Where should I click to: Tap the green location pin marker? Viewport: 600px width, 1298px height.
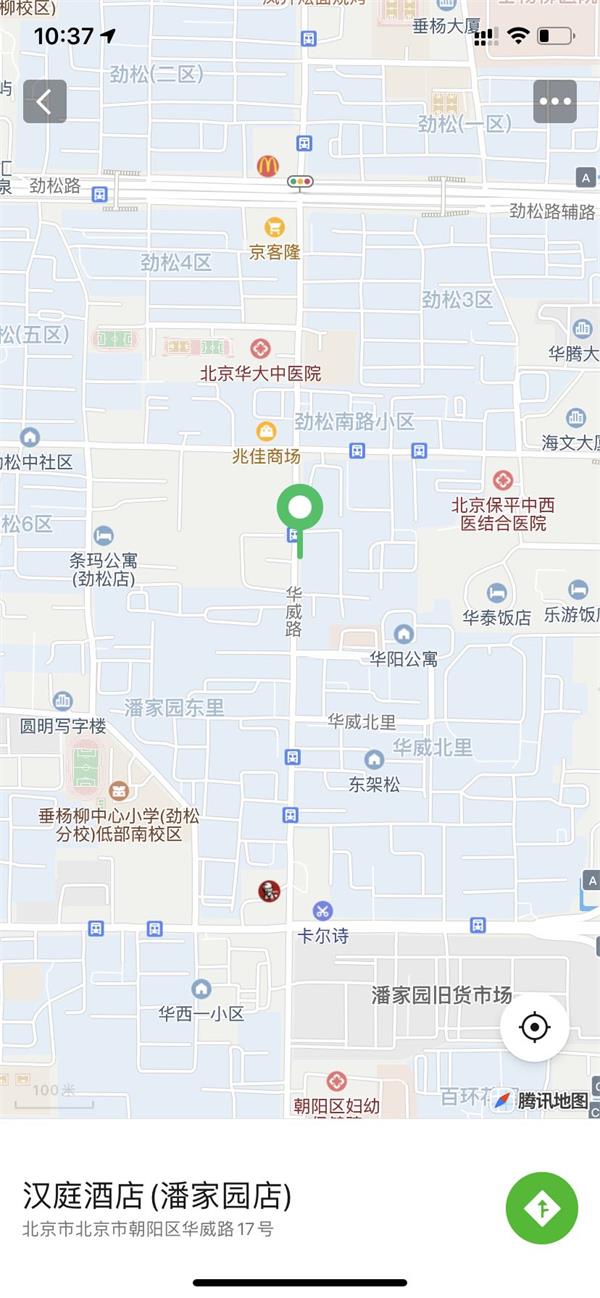299,509
